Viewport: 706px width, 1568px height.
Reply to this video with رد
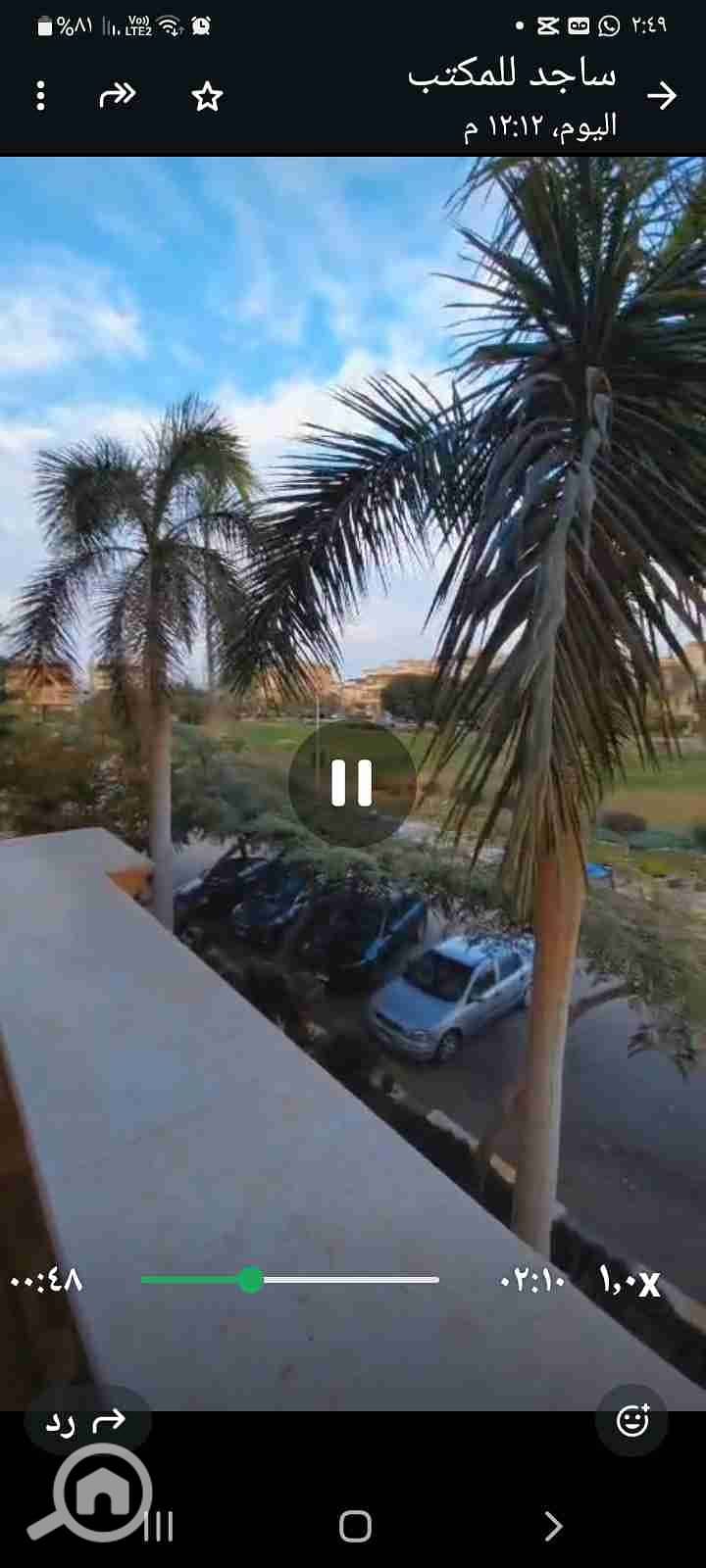pos(86,1420)
